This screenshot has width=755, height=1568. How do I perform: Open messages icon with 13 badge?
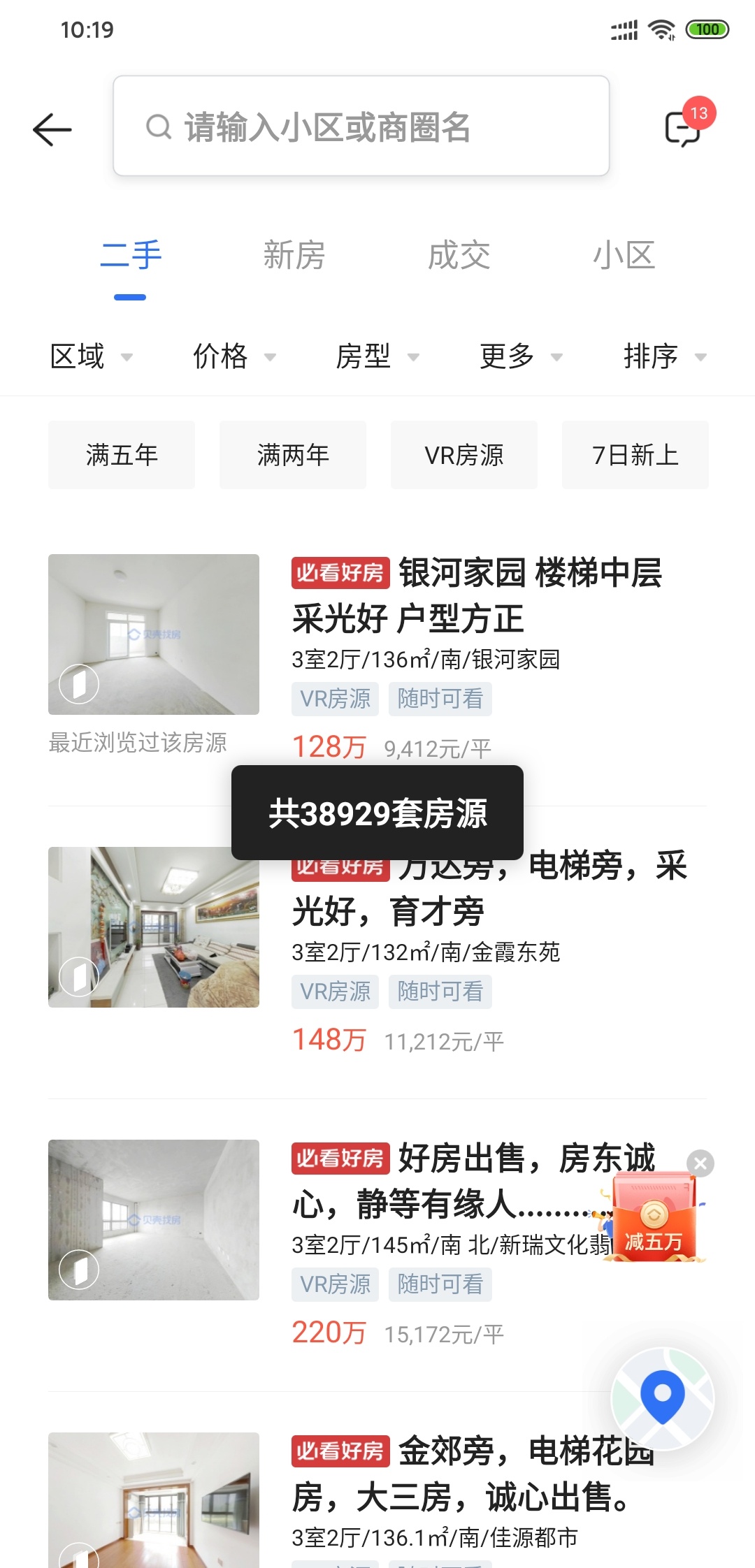[683, 128]
